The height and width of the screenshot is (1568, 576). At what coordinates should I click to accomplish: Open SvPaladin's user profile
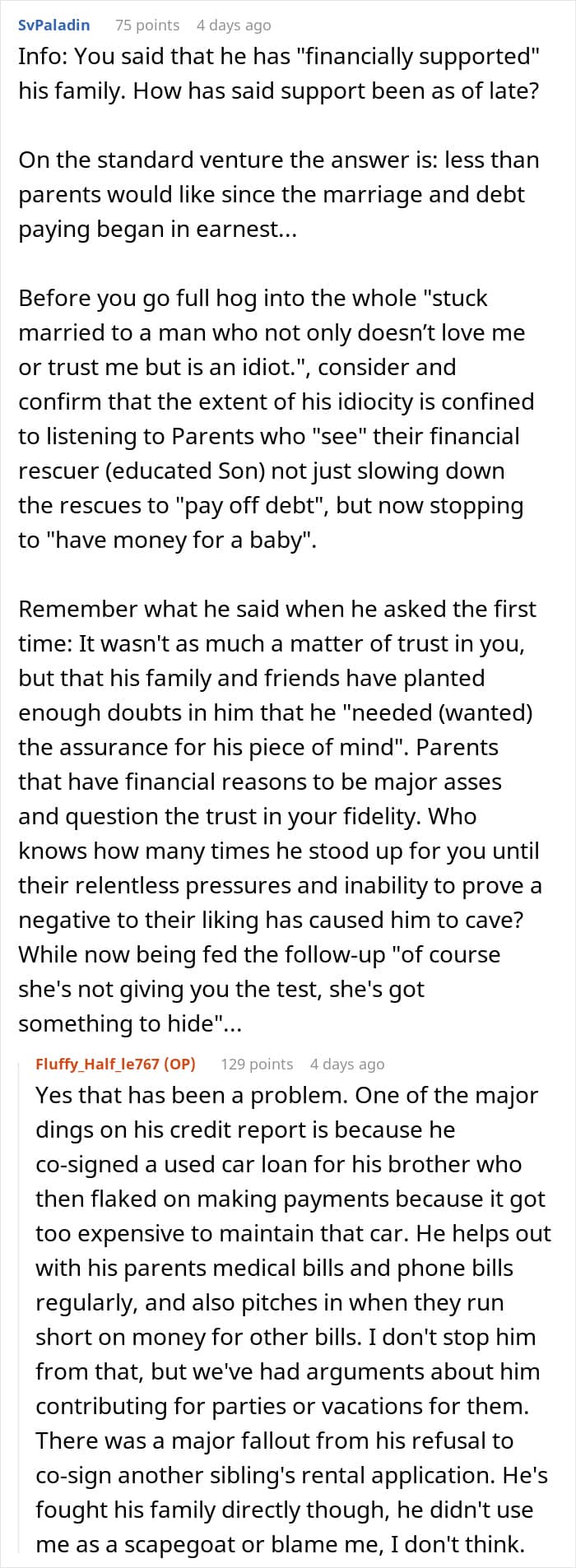53,25
